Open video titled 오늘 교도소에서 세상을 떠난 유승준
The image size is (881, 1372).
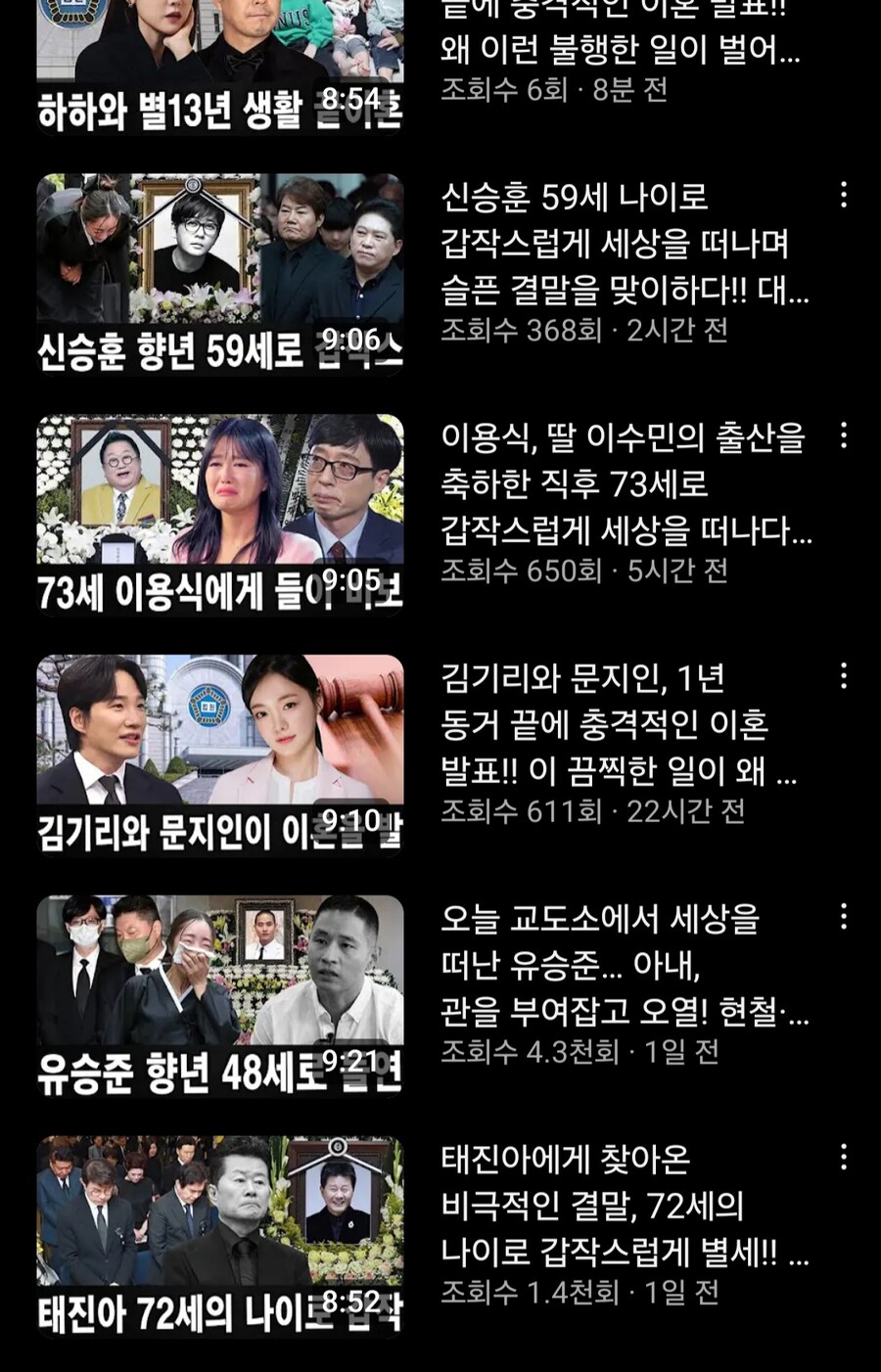(617, 965)
